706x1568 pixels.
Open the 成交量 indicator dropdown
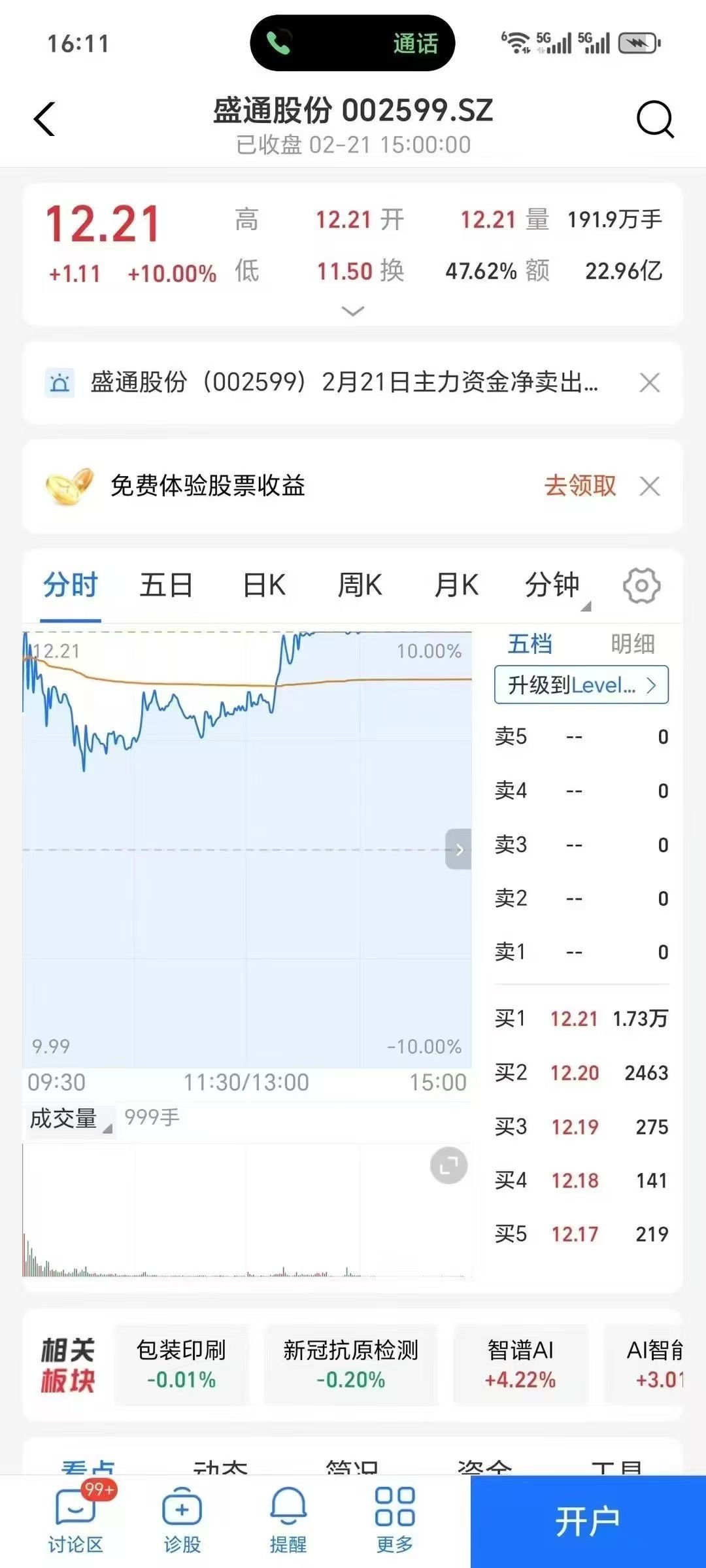point(70,1119)
